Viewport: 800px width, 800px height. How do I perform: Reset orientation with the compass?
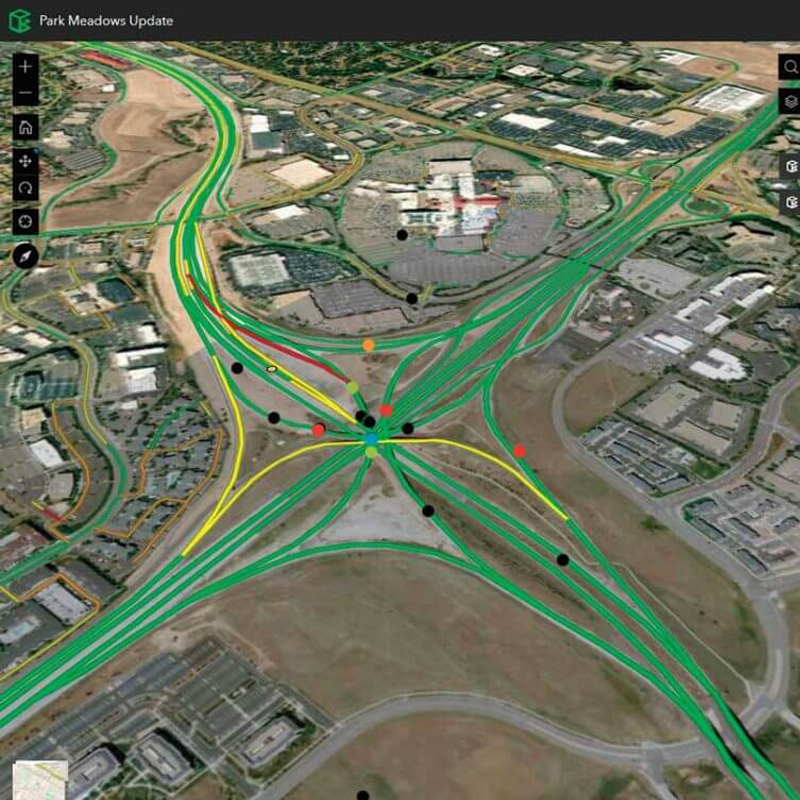click(26, 257)
